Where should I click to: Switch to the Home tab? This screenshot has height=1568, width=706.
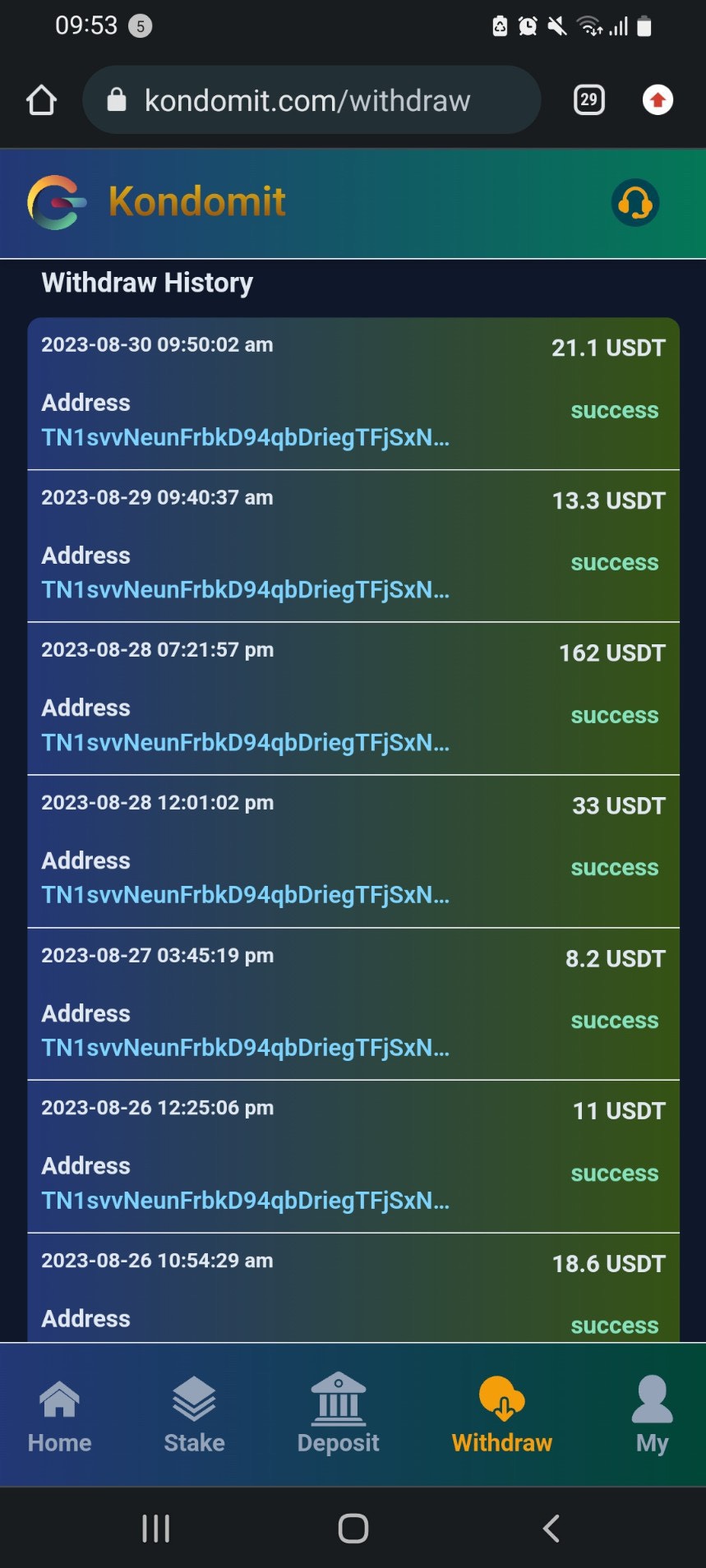[59, 1414]
